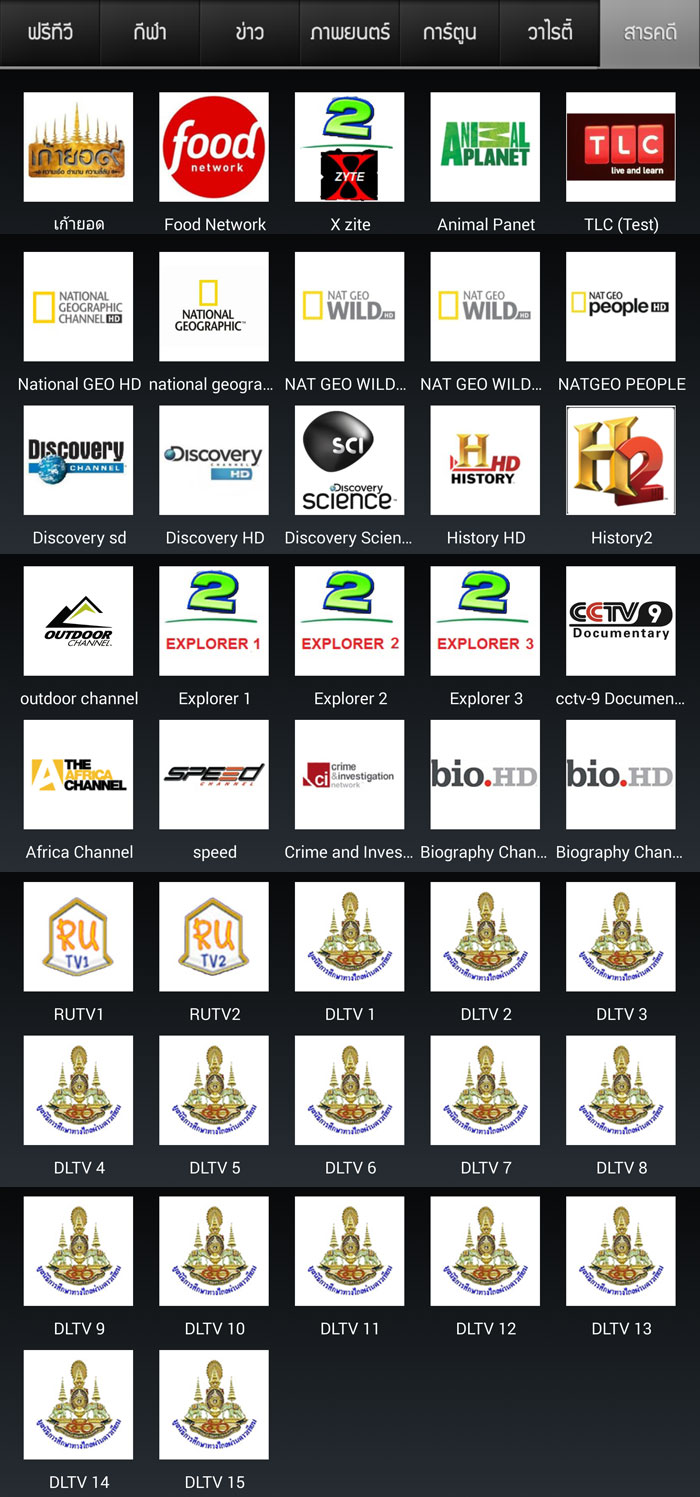Watch the Animal Planet channel
700x1497 pixels.
coord(486,147)
